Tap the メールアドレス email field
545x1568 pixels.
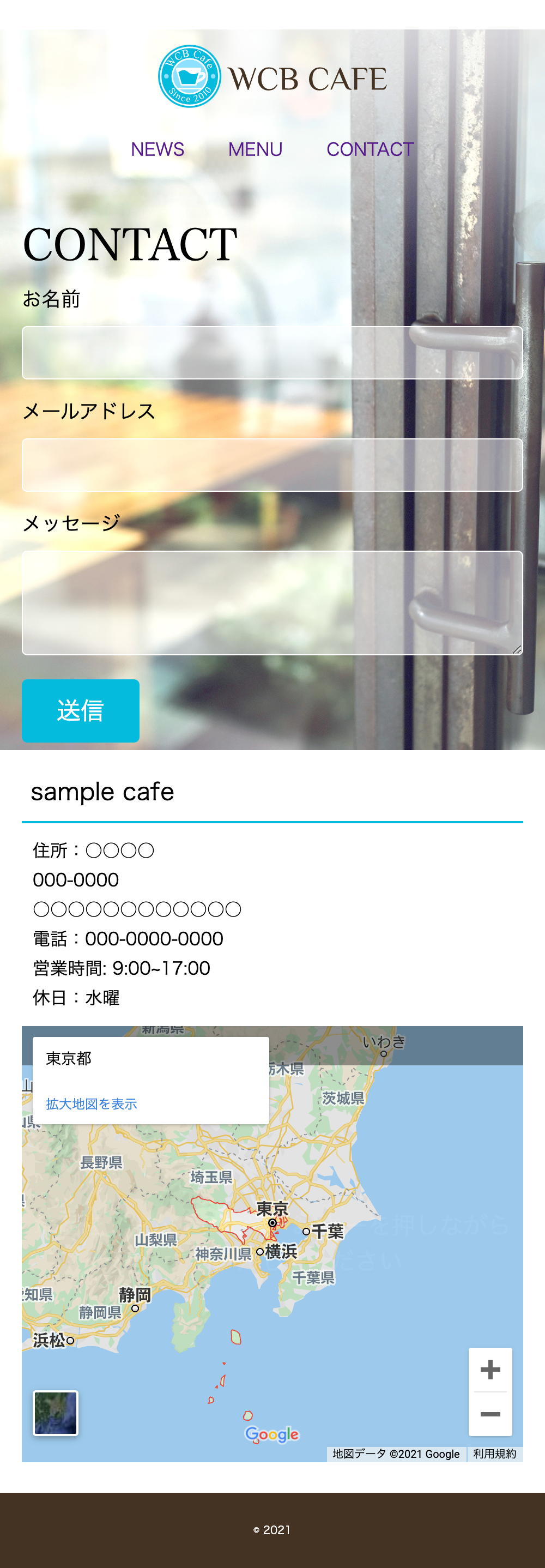(x=272, y=465)
